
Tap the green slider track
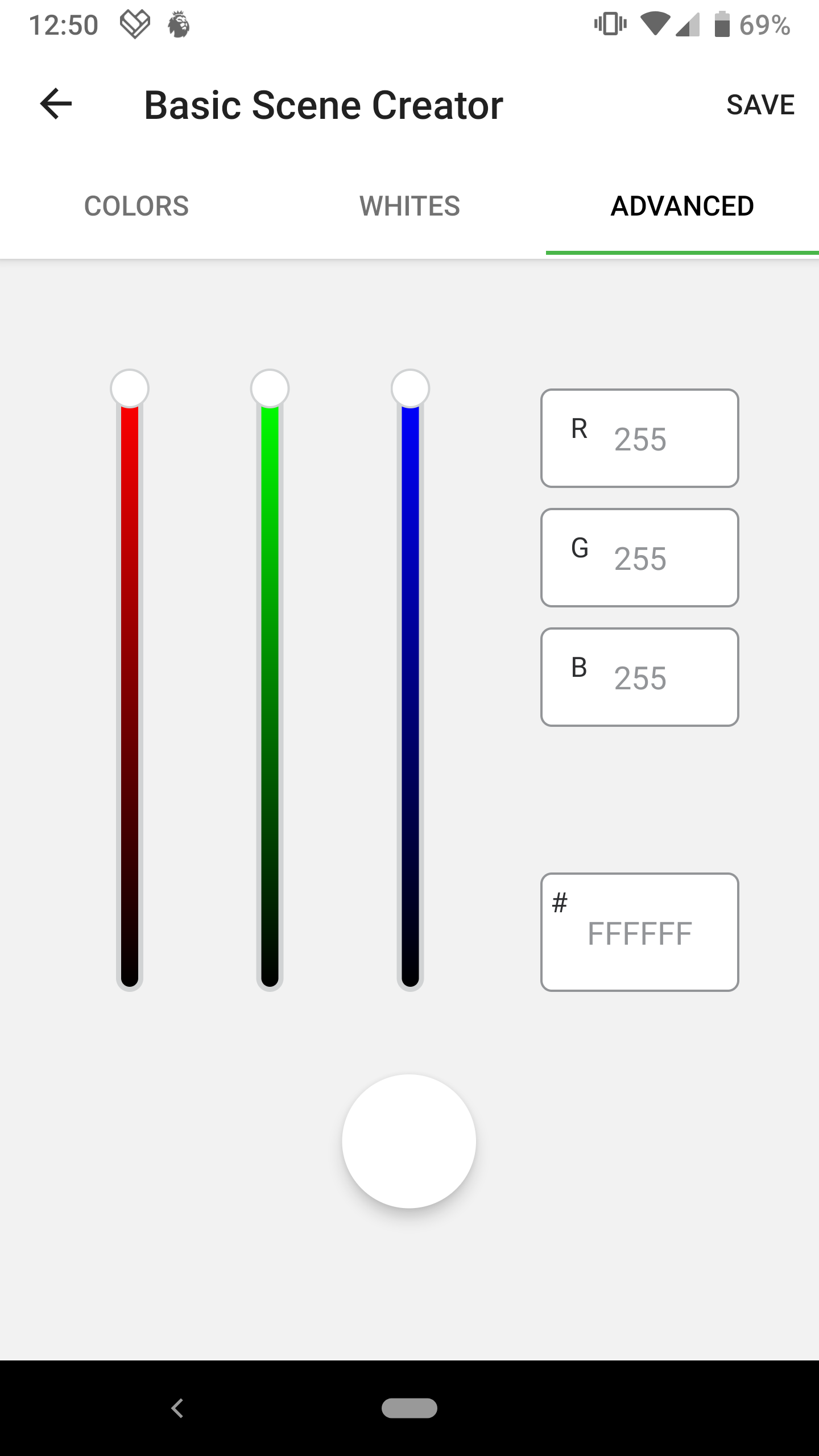point(270,682)
